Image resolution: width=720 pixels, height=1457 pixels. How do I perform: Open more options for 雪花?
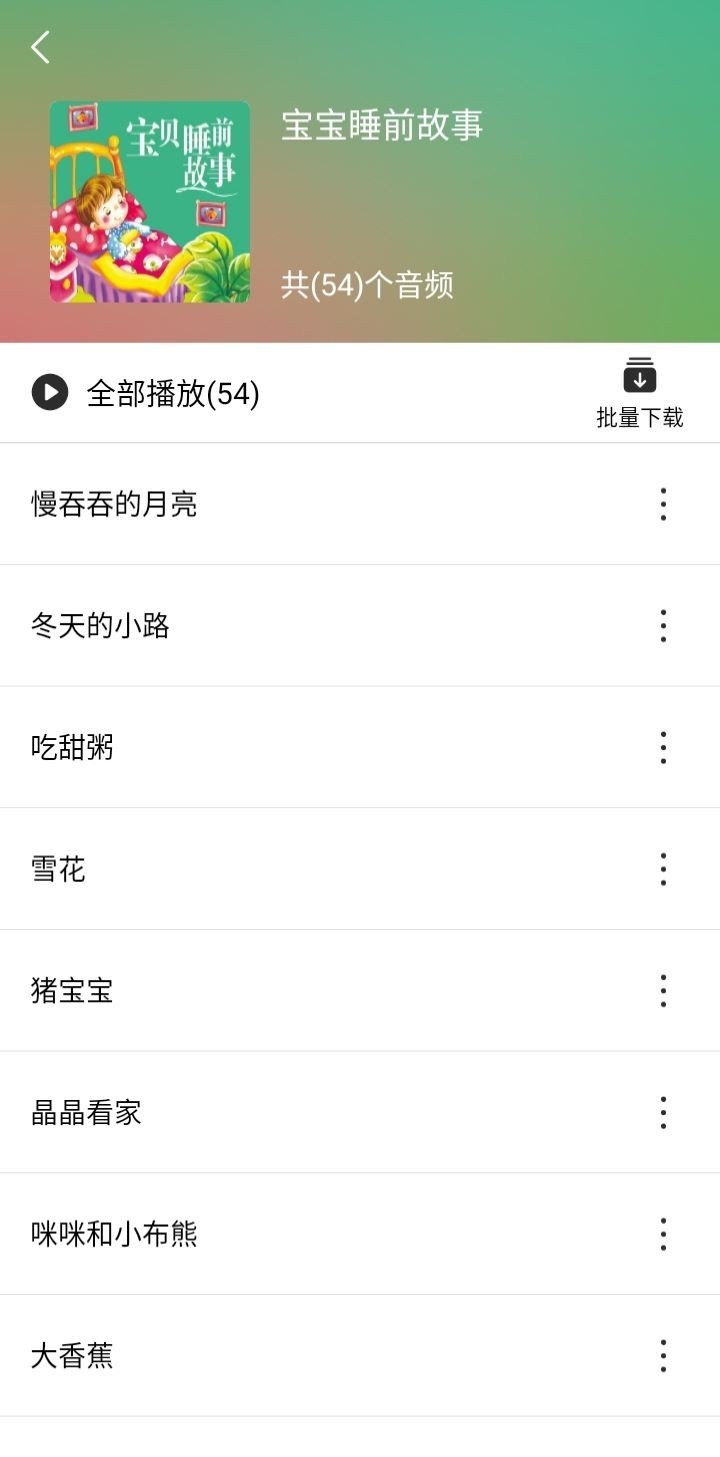coord(663,869)
